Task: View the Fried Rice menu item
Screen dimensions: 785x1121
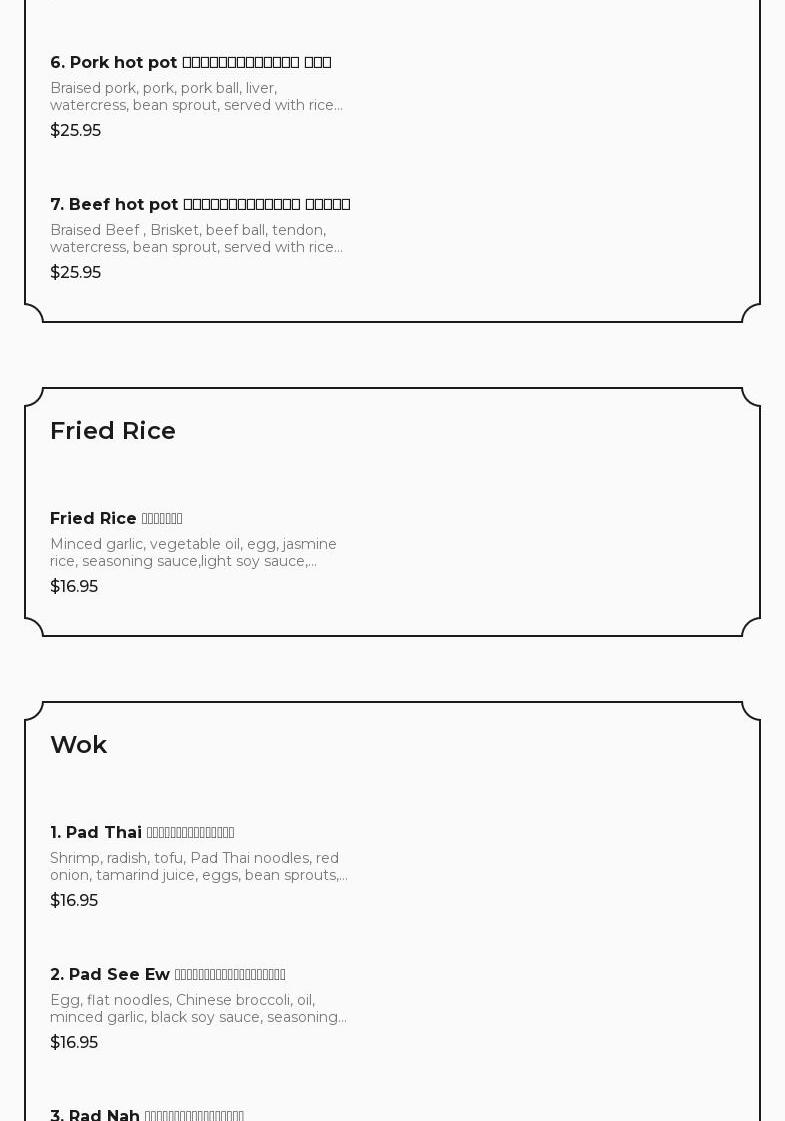Action: click(116, 518)
